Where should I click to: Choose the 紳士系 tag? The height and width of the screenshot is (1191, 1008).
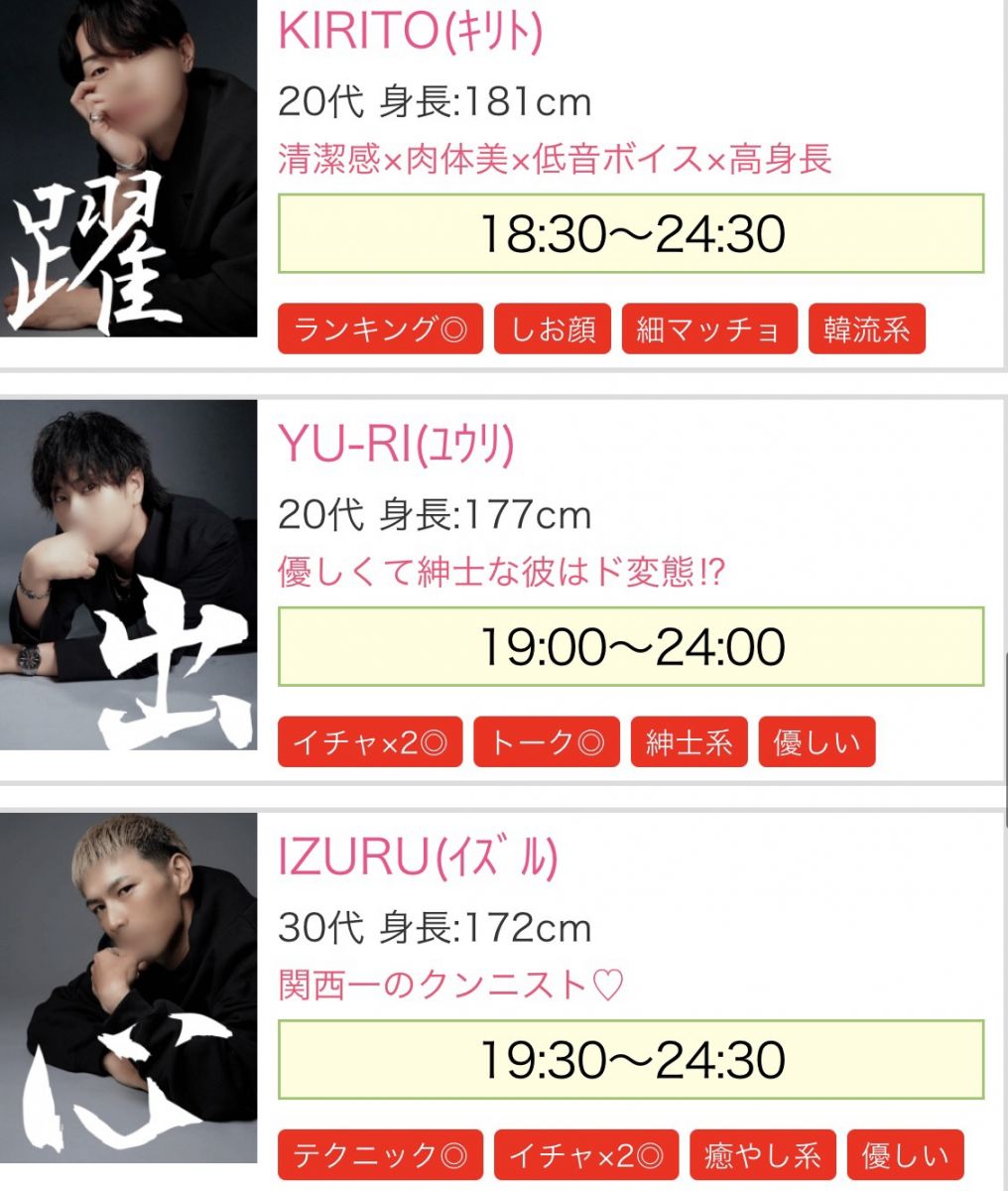point(690,742)
